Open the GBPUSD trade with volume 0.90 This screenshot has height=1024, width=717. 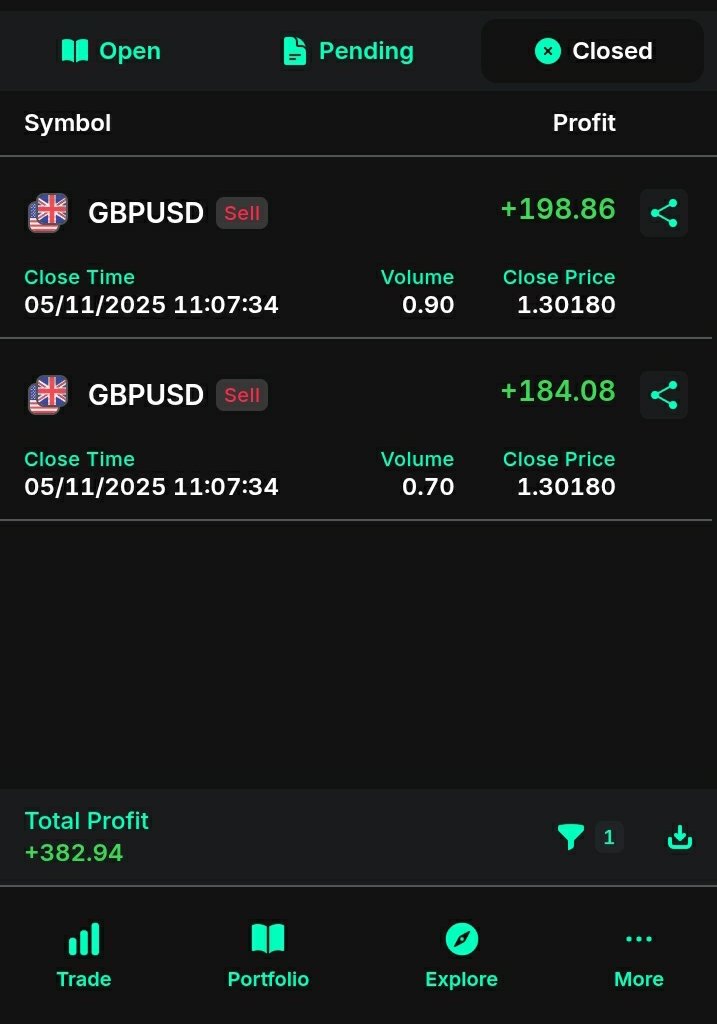point(146,213)
